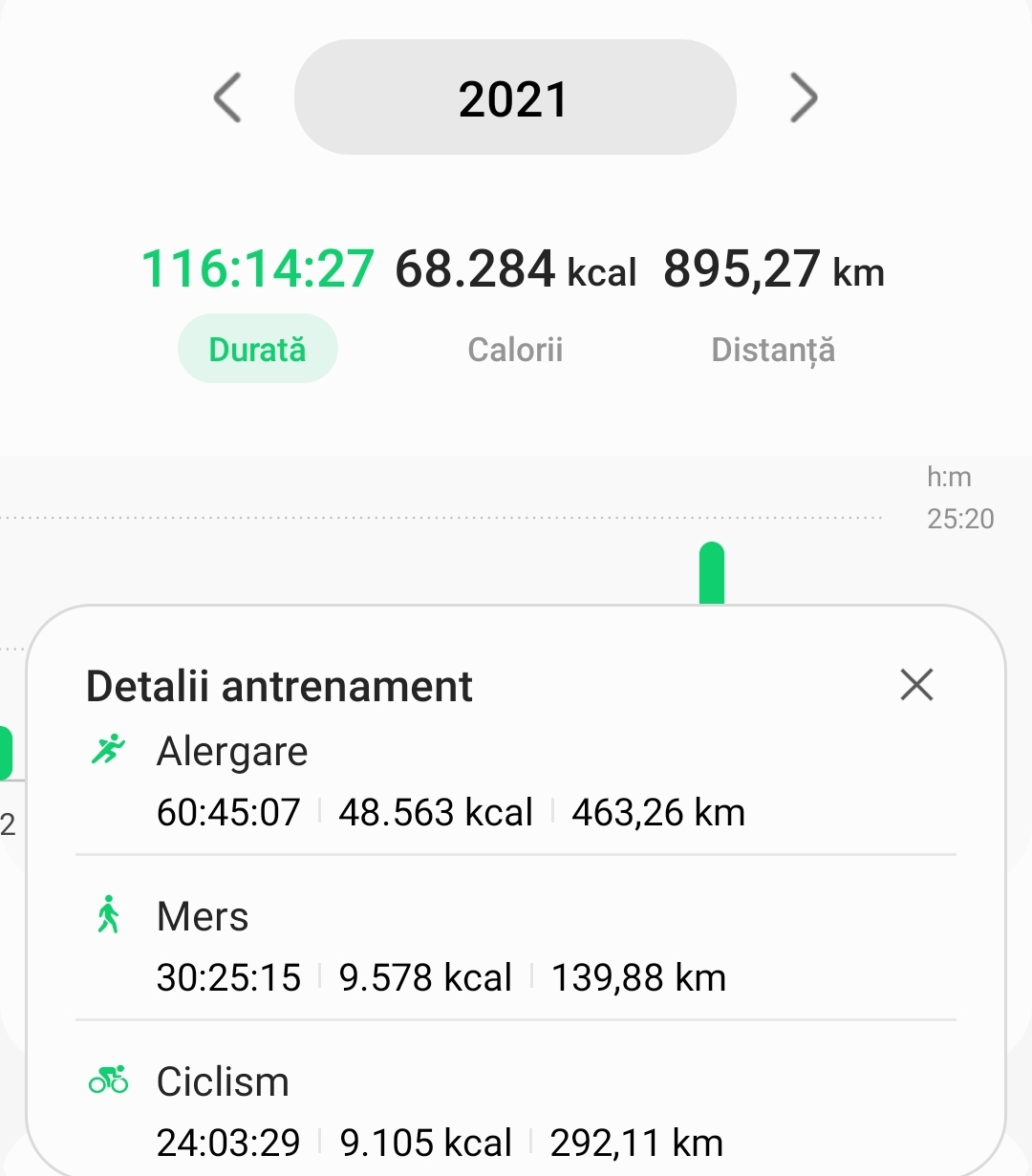Viewport: 1032px width, 1176px height.
Task: Go to the previous year
Action: click(227, 98)
